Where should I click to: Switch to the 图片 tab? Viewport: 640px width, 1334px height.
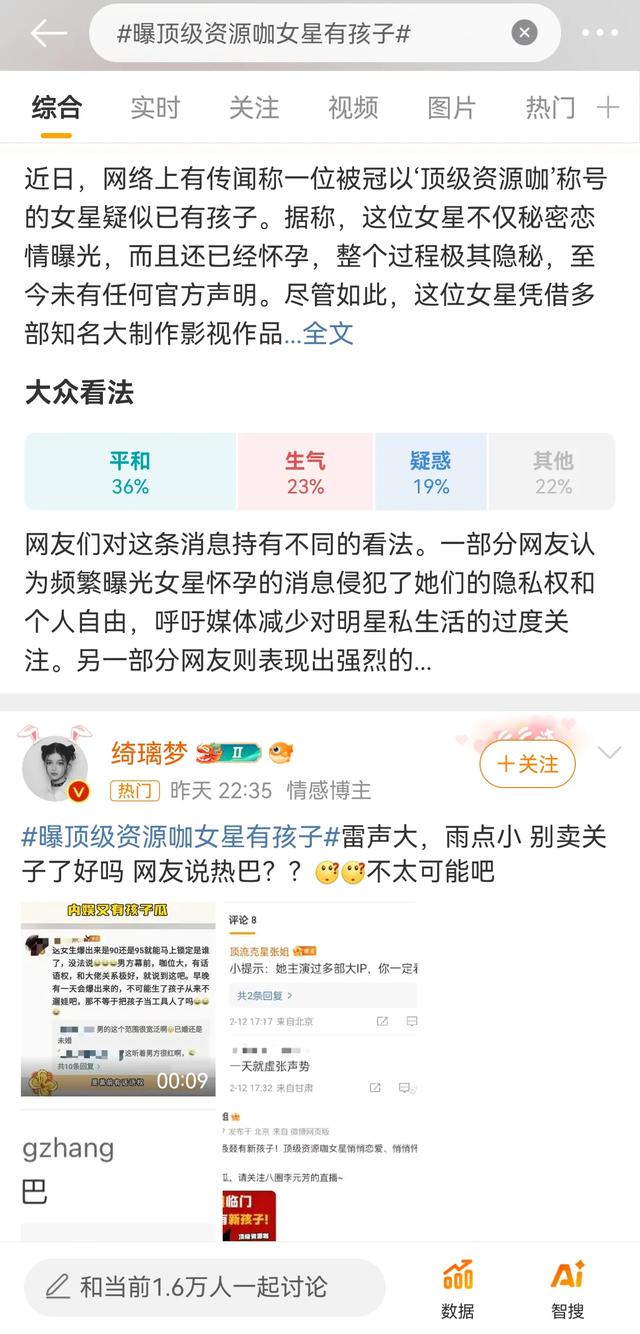point(452,107)
